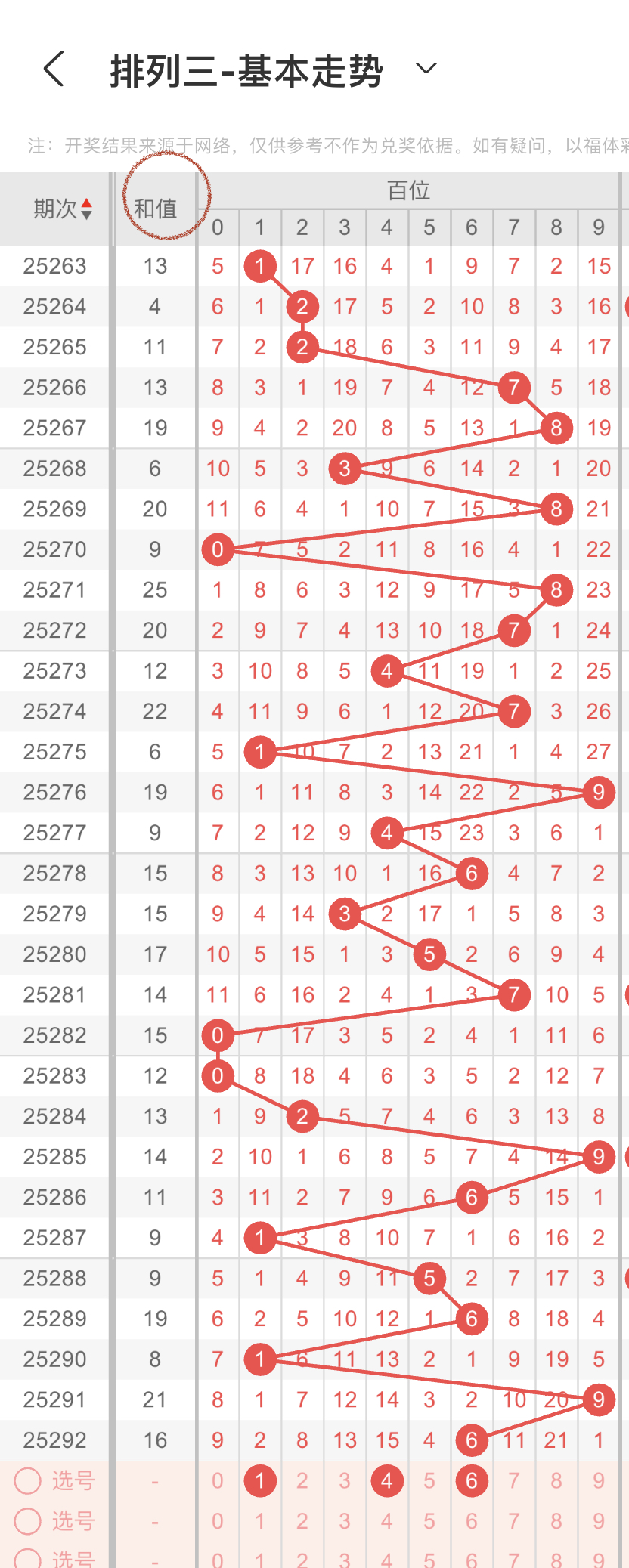Expand the 排列三-基本走势 chart type dropdown

[x=426, y=69]
